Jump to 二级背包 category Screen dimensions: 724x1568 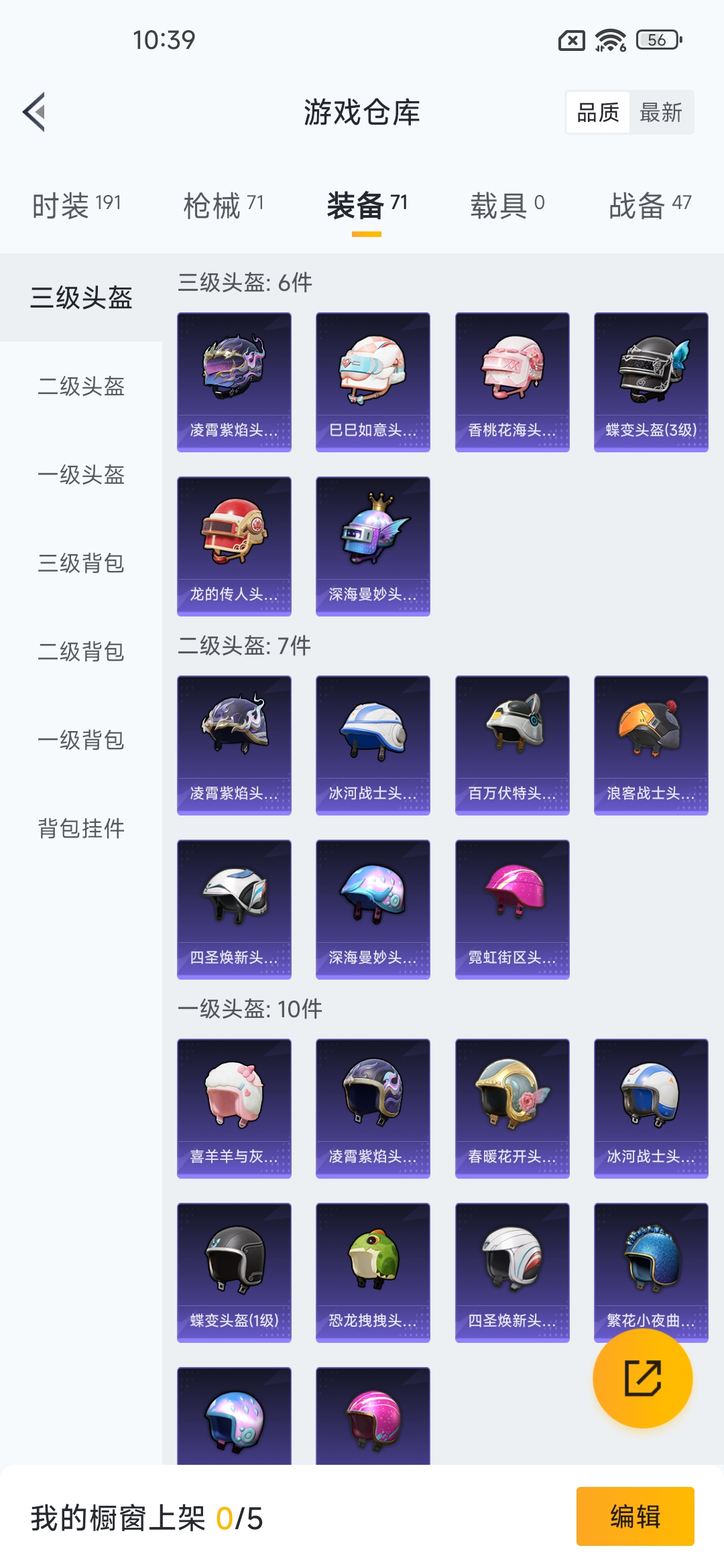point(81,652)
